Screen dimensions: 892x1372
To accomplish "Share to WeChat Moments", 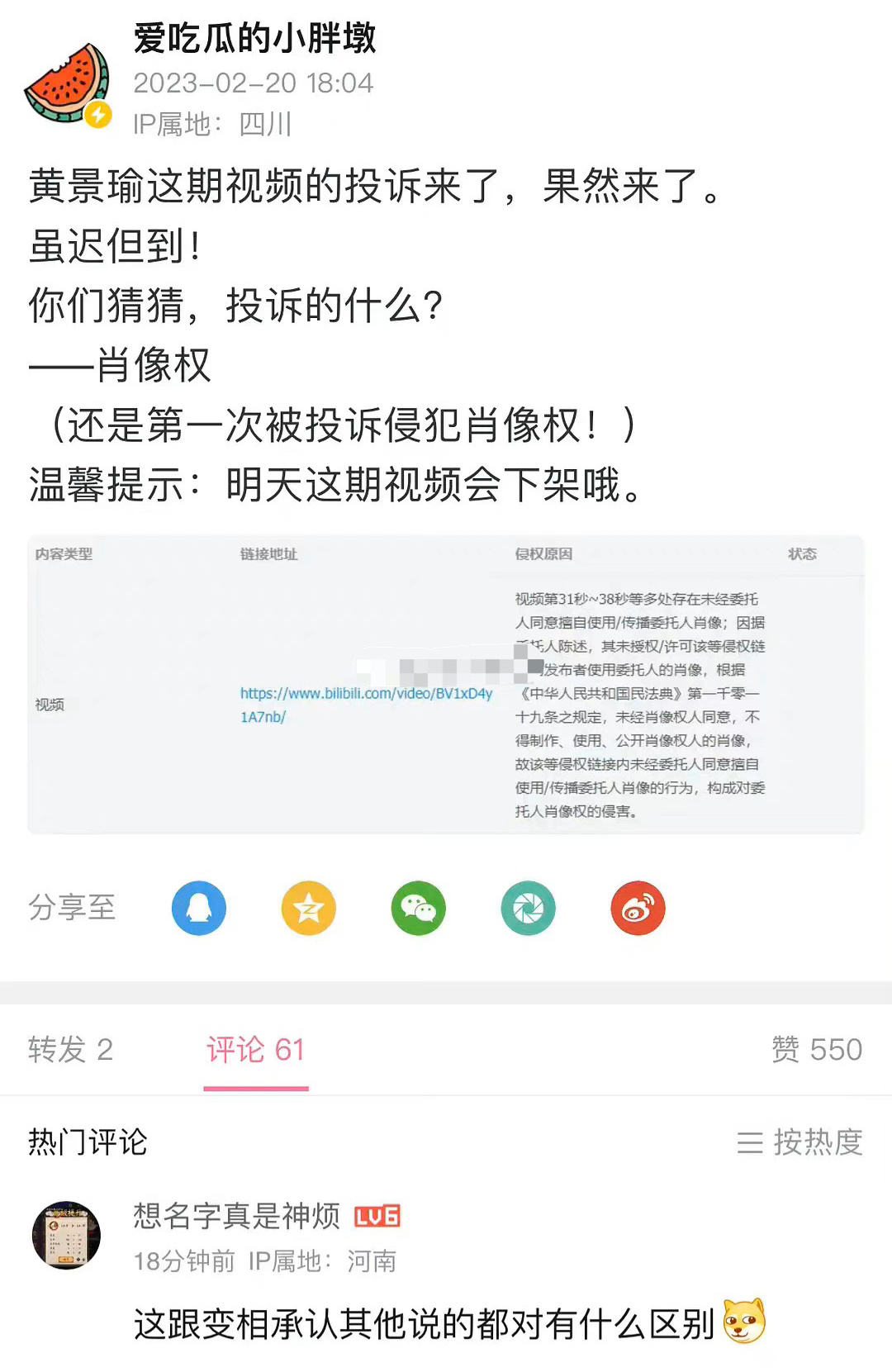I will coord(528,908).
